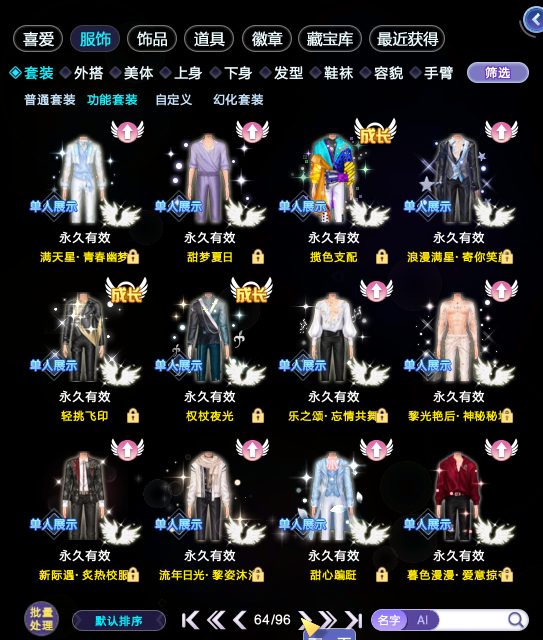543x640 pixels.
Task: Open 批量处理 batch handling
Action: [41, 619]
